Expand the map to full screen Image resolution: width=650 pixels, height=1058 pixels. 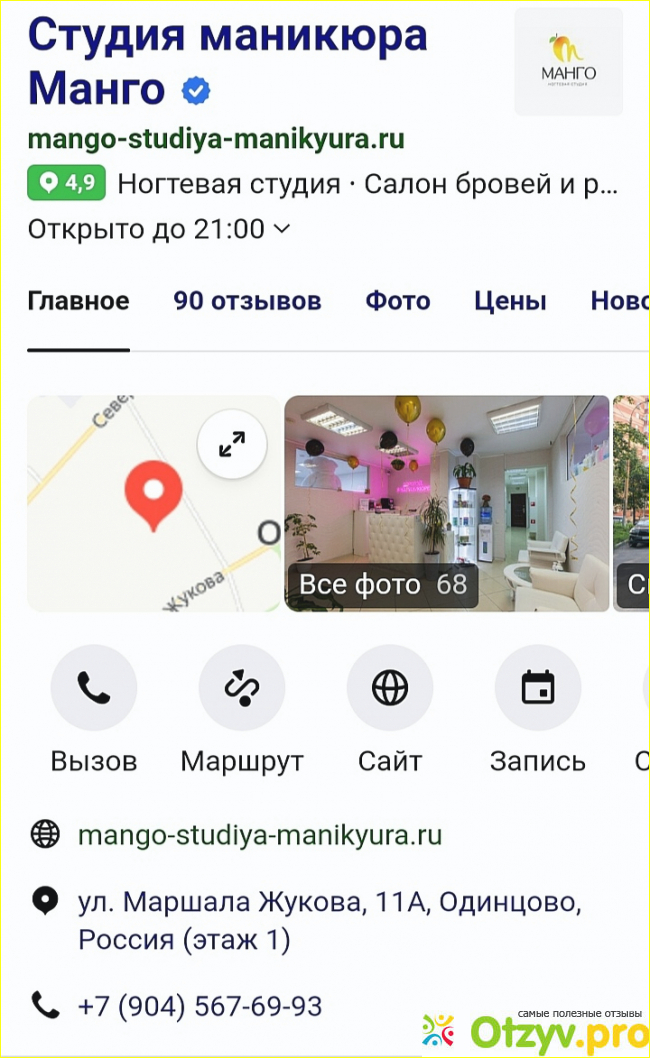232,444
